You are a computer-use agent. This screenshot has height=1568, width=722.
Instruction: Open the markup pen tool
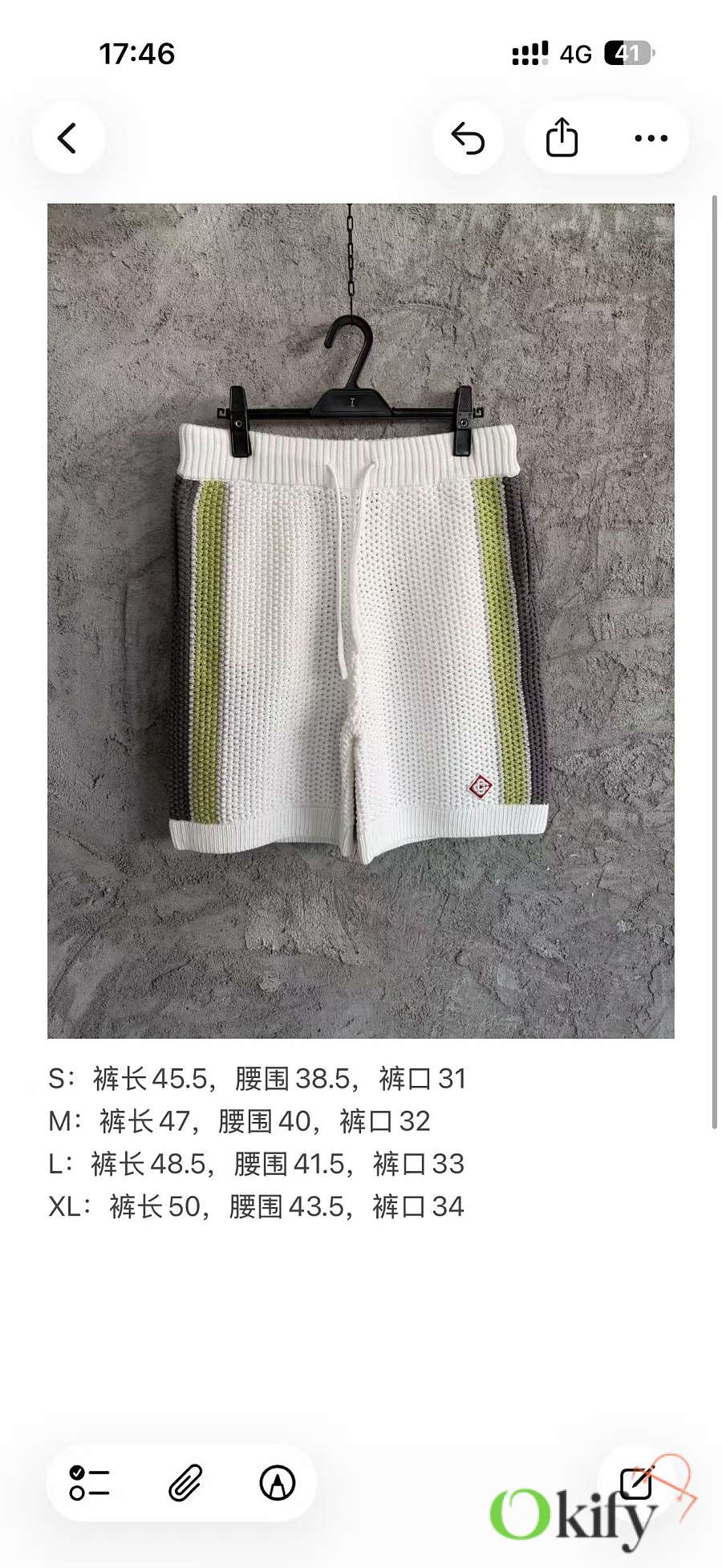pos(278,1482)
